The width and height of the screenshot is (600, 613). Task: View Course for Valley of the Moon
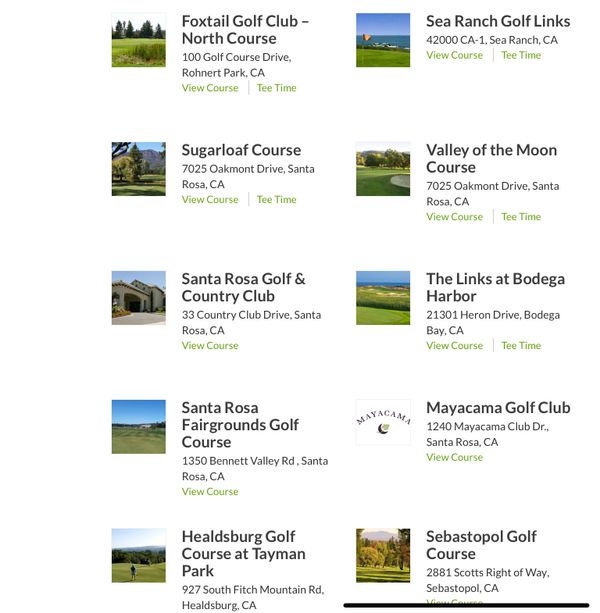pos(454,216)
